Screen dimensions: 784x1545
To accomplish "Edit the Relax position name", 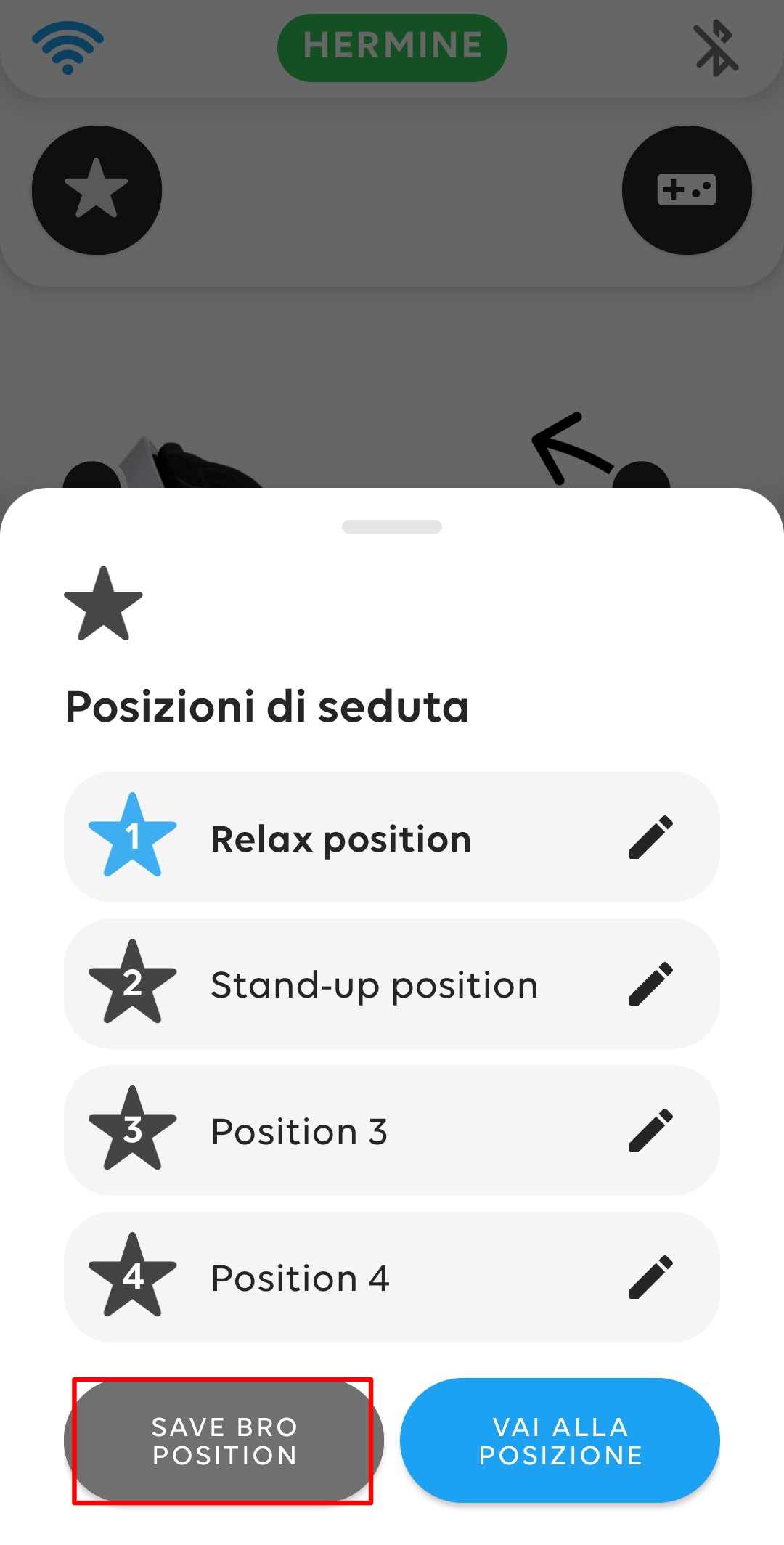I will (x=651, y=837).
